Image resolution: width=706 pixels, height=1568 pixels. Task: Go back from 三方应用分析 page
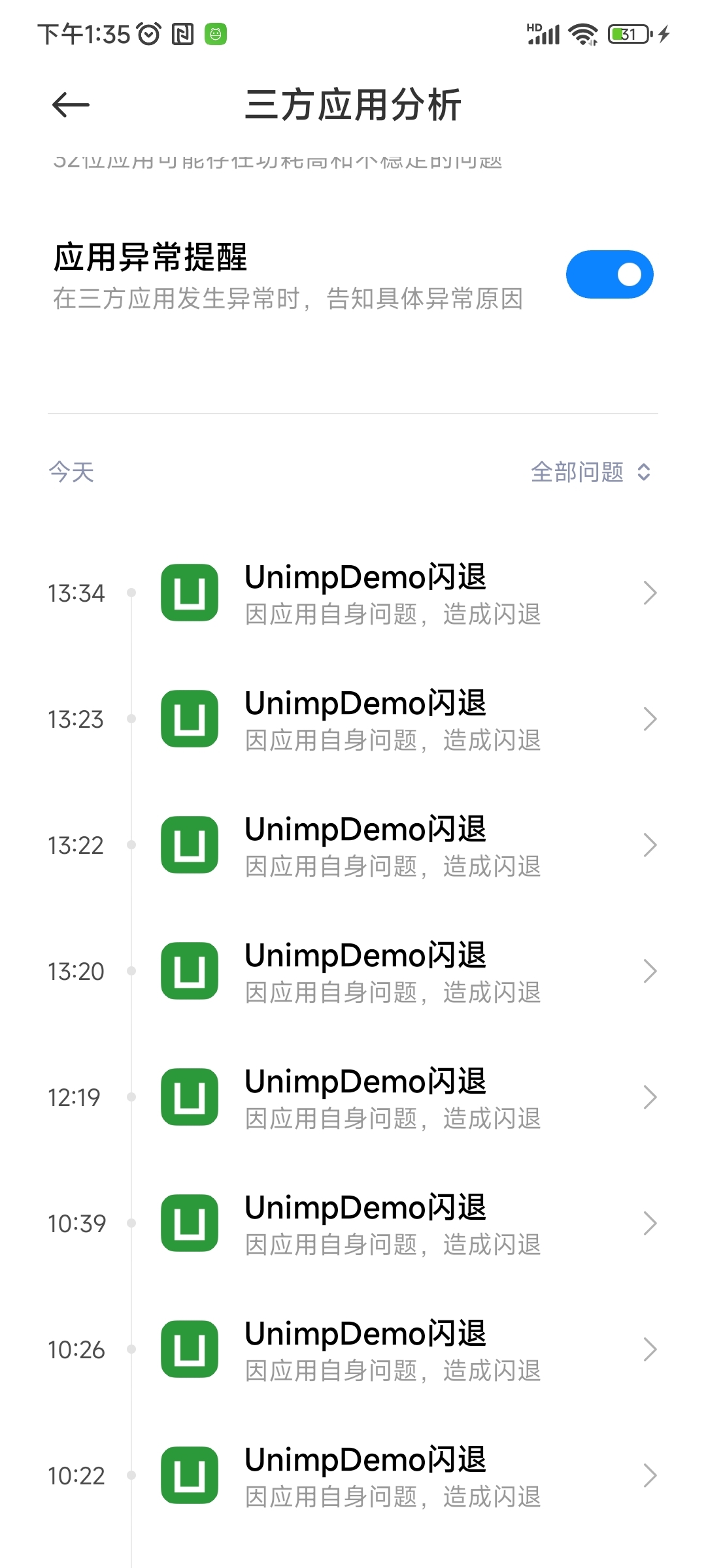71,105
